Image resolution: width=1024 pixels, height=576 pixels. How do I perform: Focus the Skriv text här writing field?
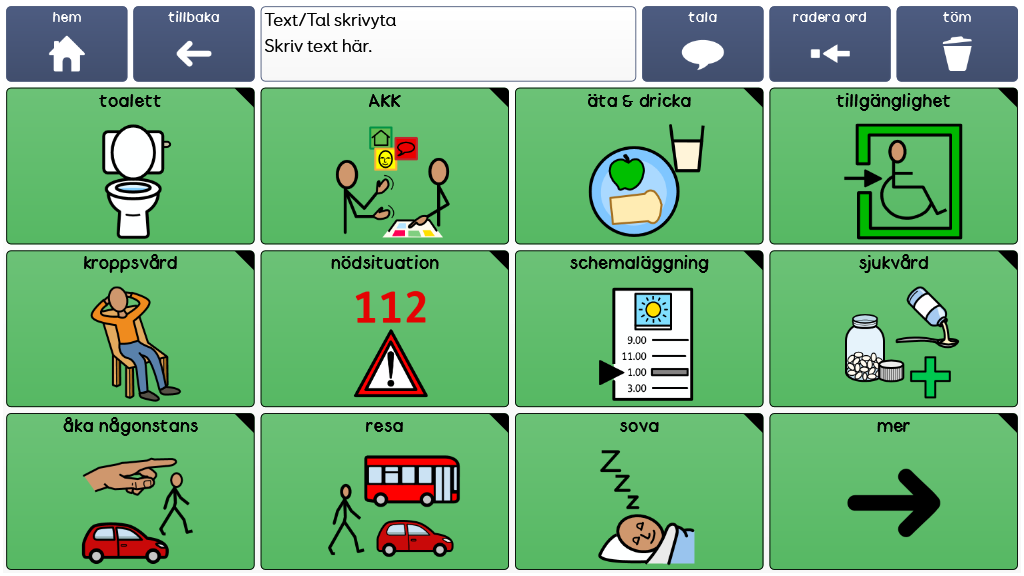coord(448,44)
